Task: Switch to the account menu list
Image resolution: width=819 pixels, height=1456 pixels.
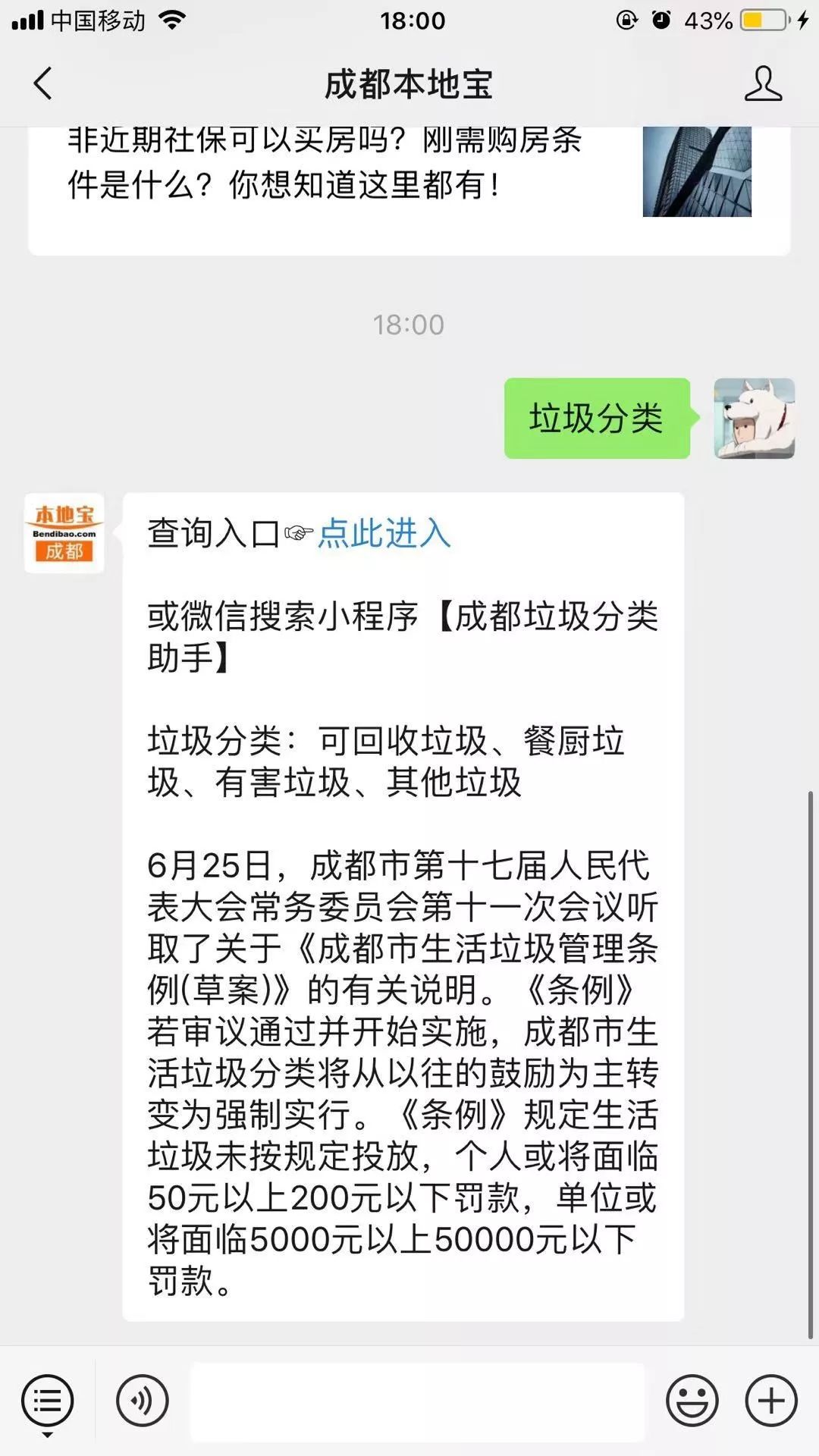Action: point(47,1401)
